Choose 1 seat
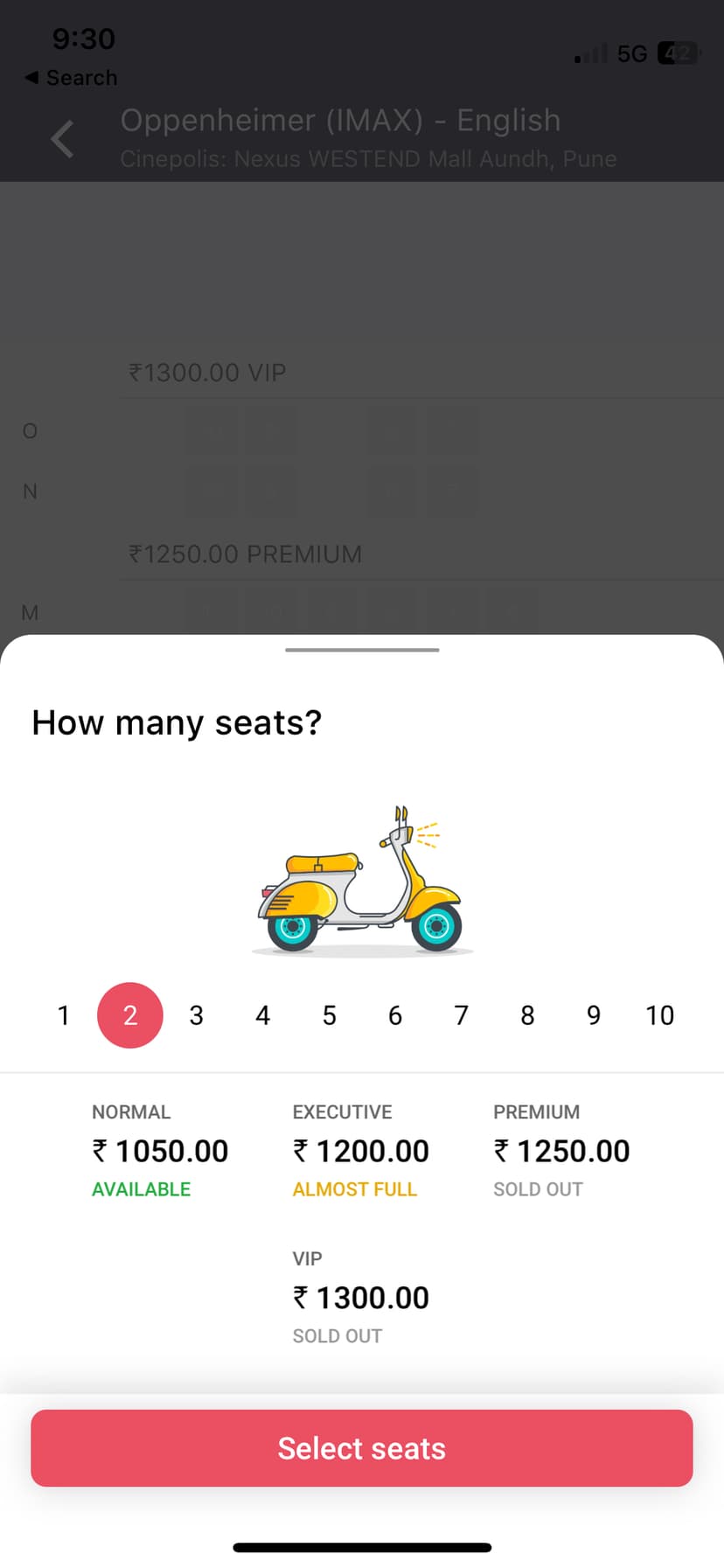The image size is (724, 1568). pos(63,1015)
